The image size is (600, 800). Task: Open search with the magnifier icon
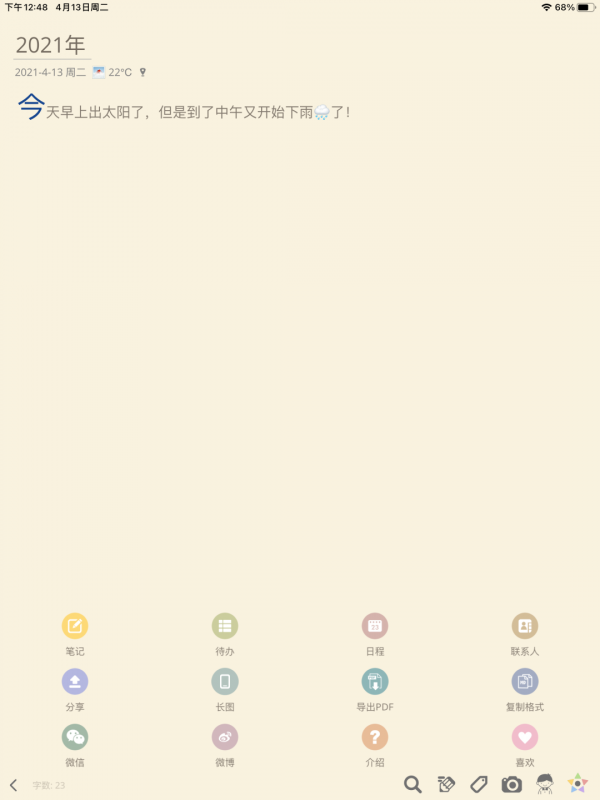412,784
